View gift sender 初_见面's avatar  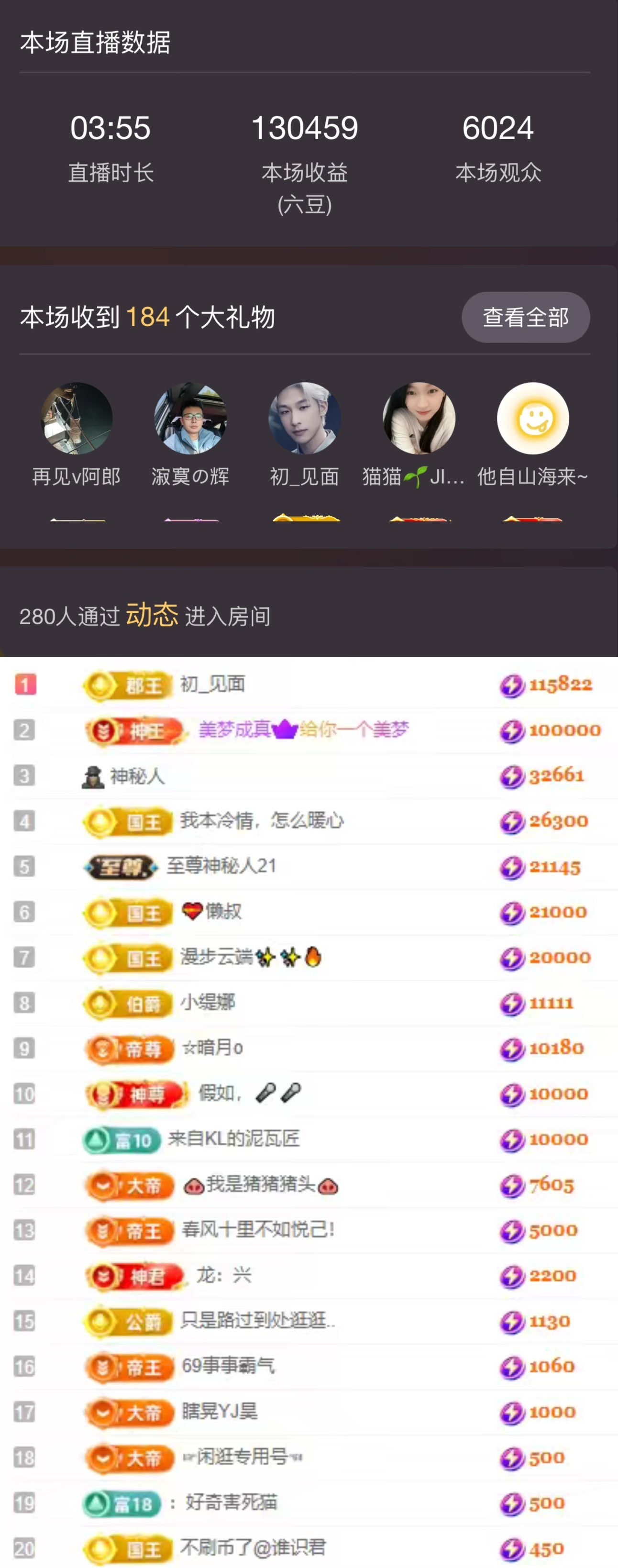coord(304,418)
